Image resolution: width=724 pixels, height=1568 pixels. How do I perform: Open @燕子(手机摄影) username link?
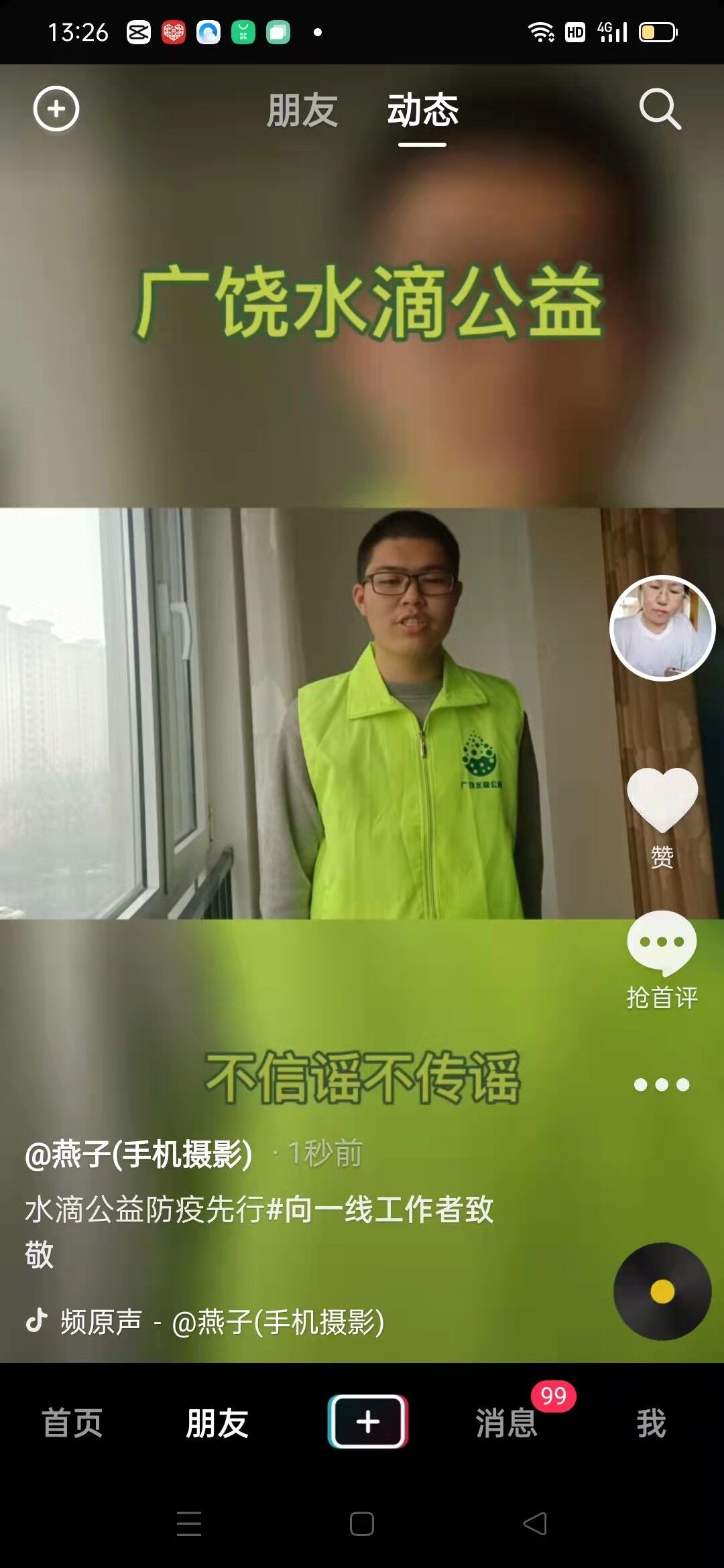139,1154
